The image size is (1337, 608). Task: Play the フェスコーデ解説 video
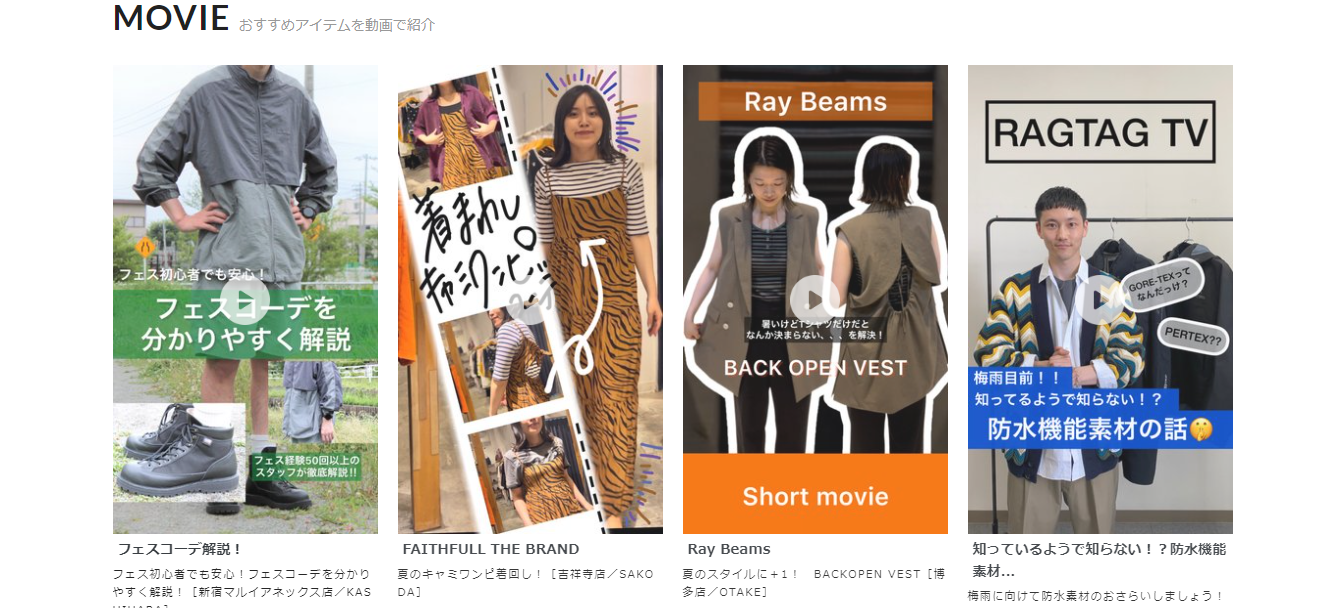[x=245, y=300]
